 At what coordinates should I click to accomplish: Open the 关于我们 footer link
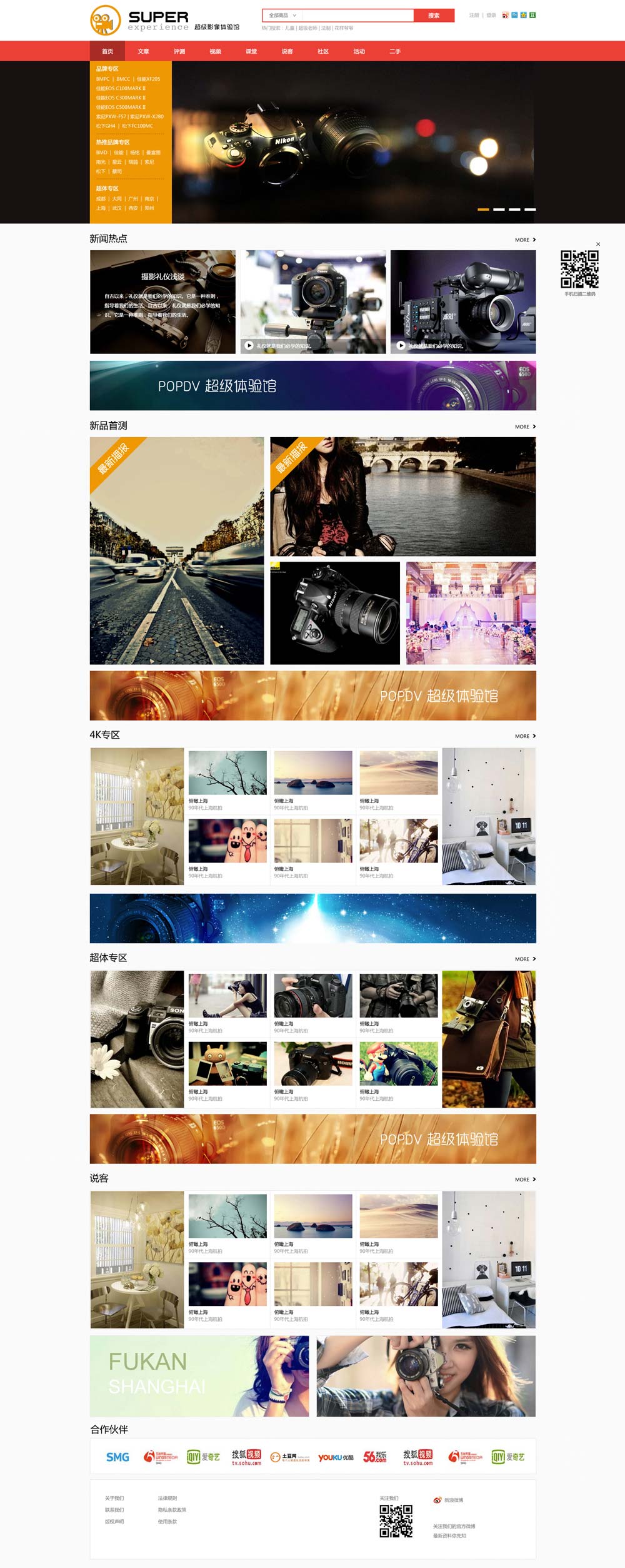(x=114, y=1498)
